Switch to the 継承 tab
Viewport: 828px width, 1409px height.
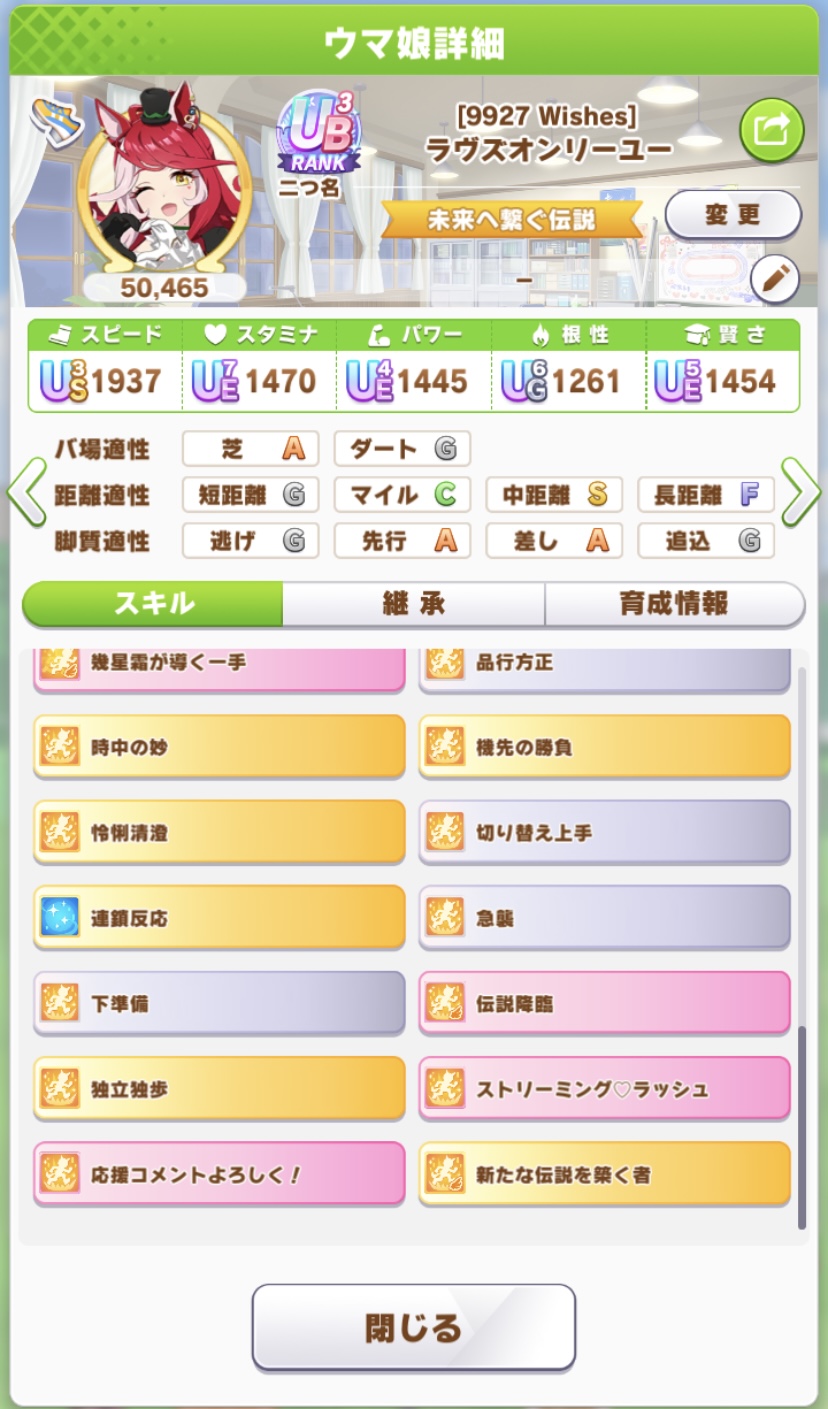pyautogui.click(x=413, y=603)
